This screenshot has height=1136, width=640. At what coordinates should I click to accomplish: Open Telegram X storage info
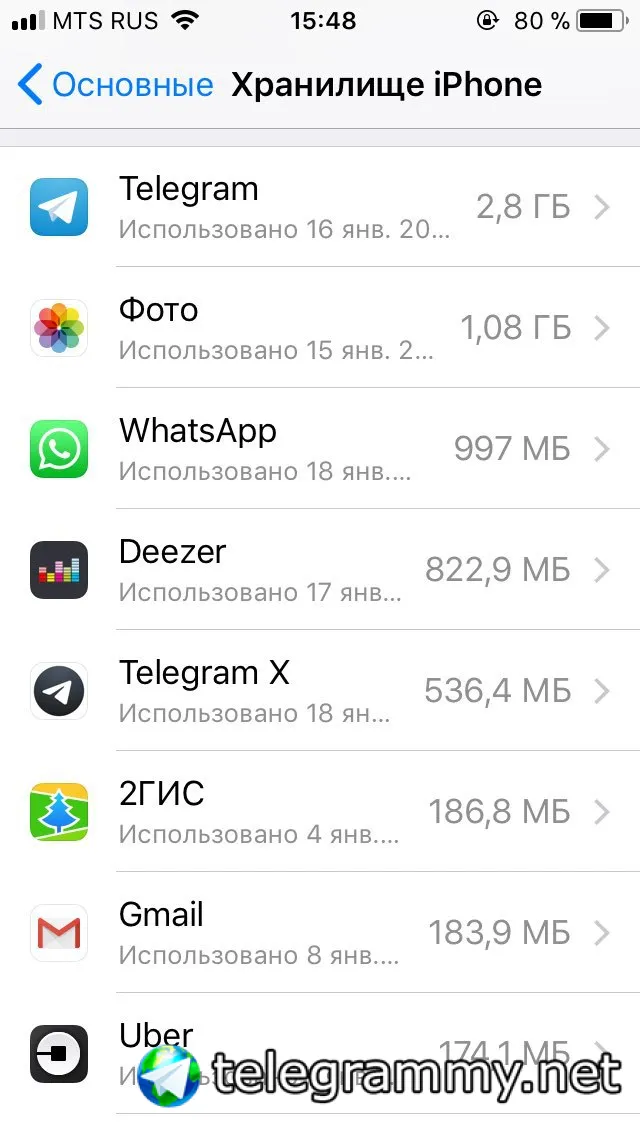[x=320, y=691]
